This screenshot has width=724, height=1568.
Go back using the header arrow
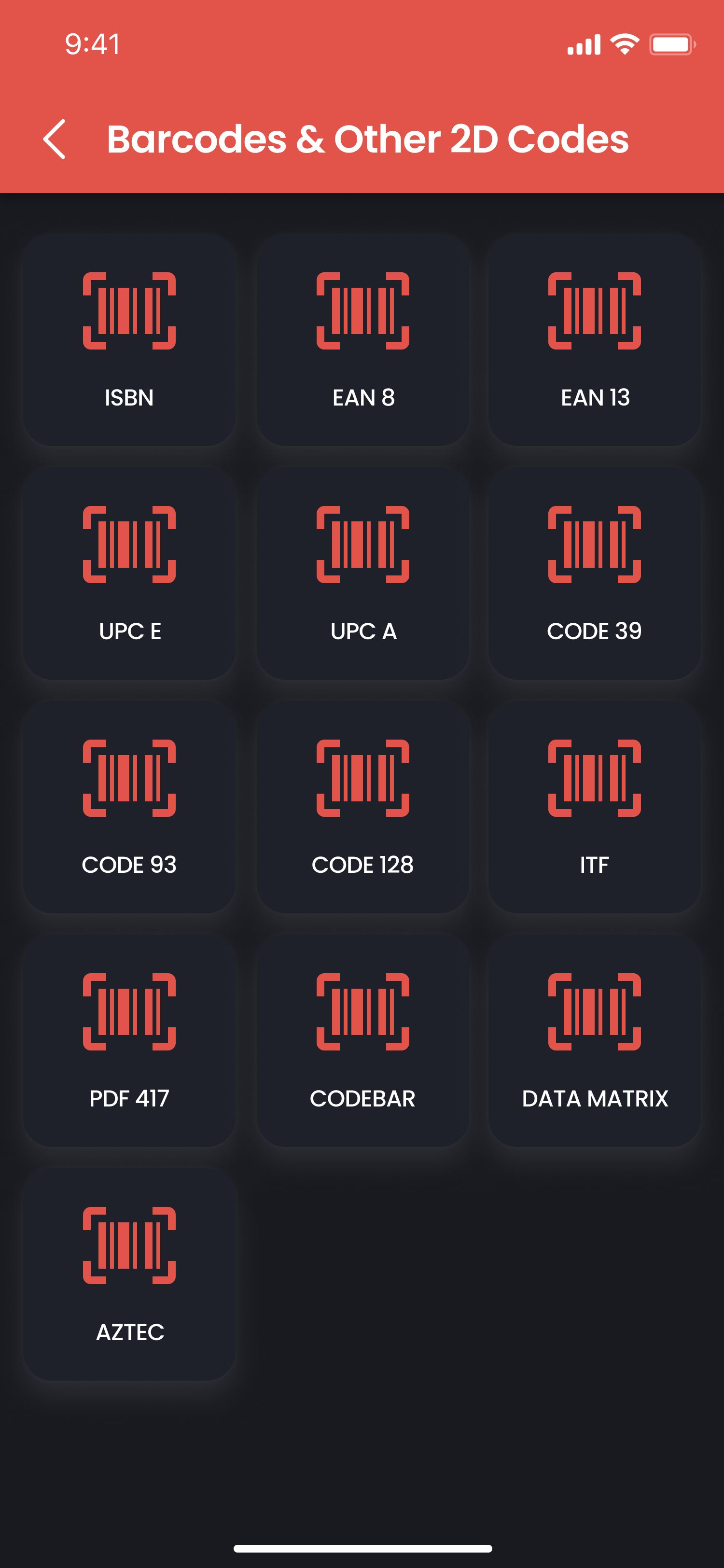tap(55, 140)
